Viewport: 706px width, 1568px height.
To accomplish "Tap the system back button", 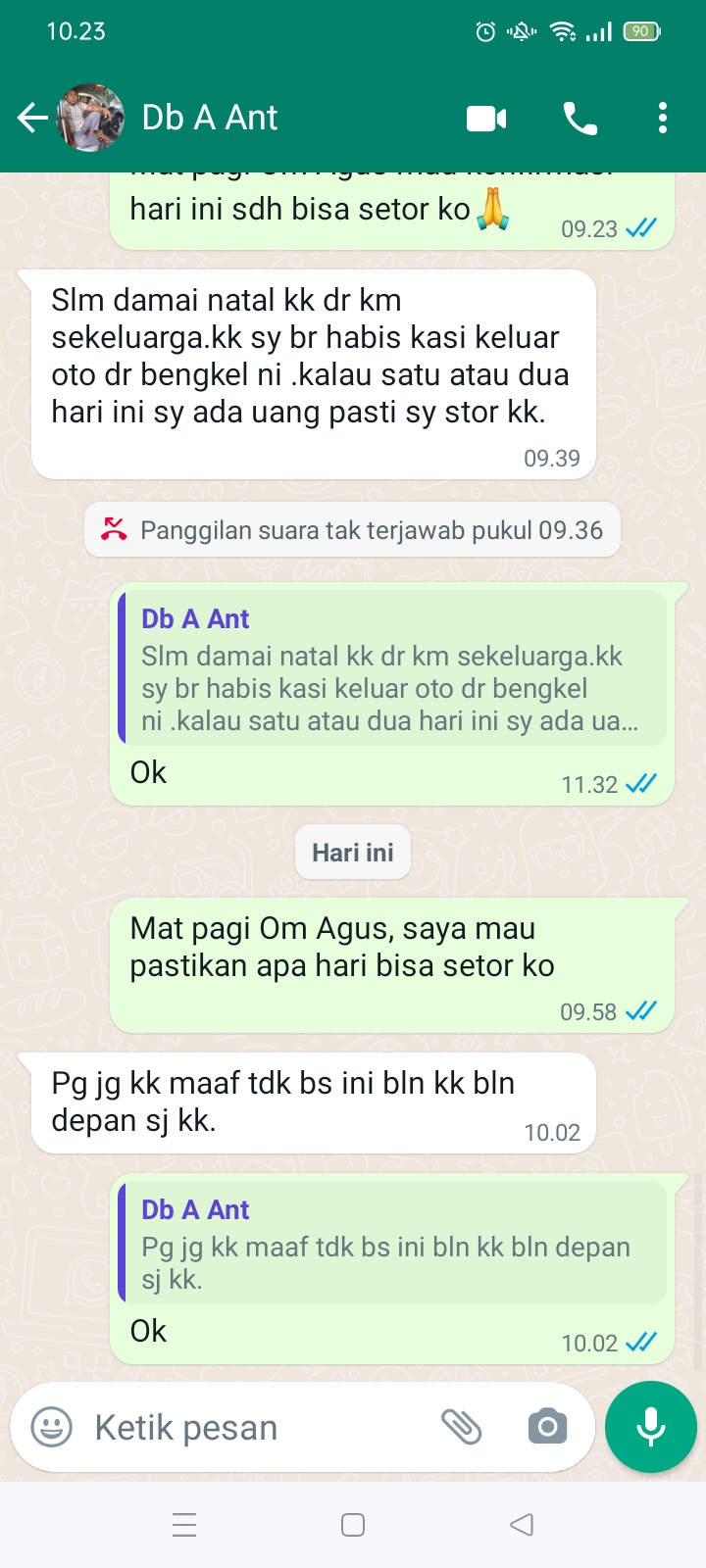I will (x=522, y=1525).
